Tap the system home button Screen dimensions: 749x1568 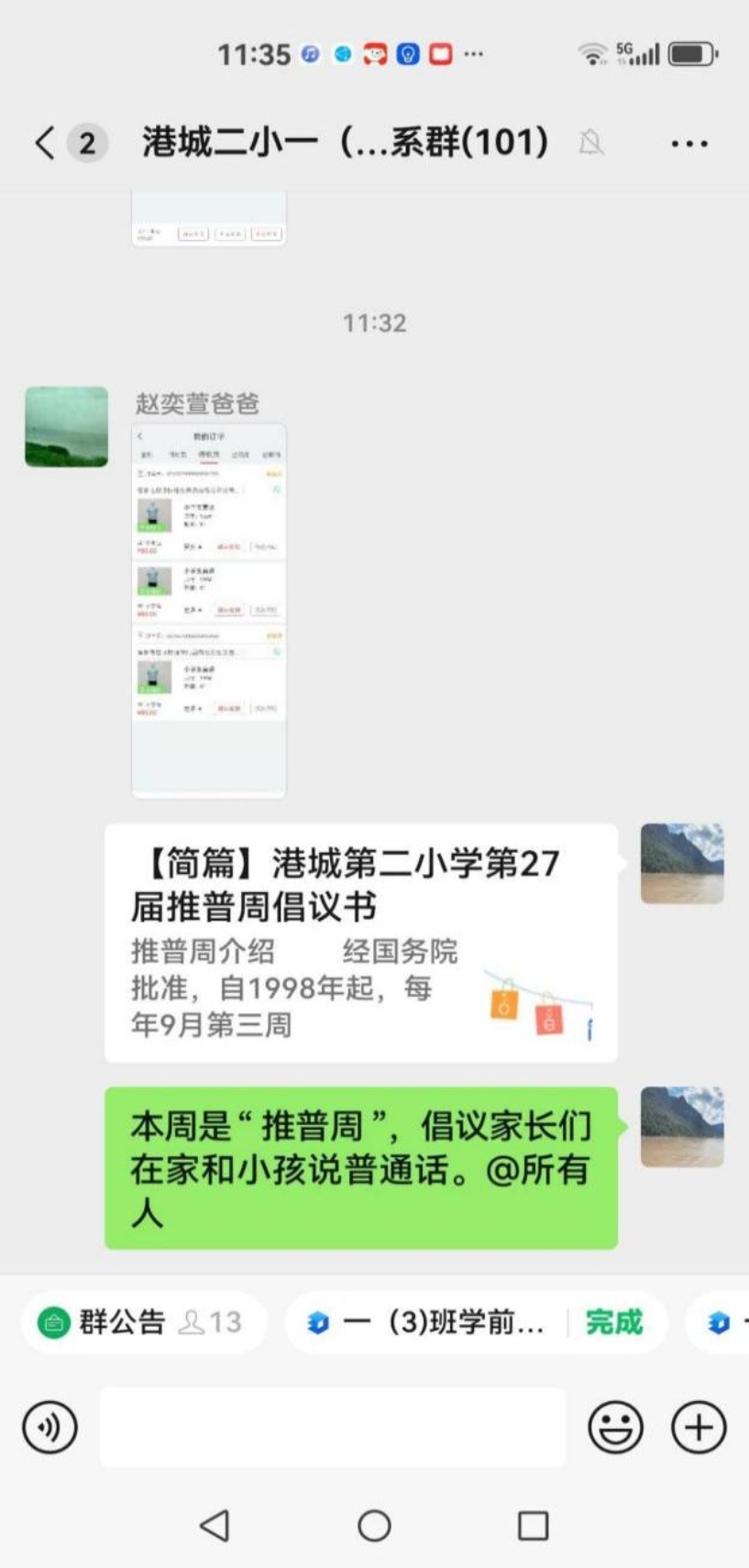[374, 1526]
